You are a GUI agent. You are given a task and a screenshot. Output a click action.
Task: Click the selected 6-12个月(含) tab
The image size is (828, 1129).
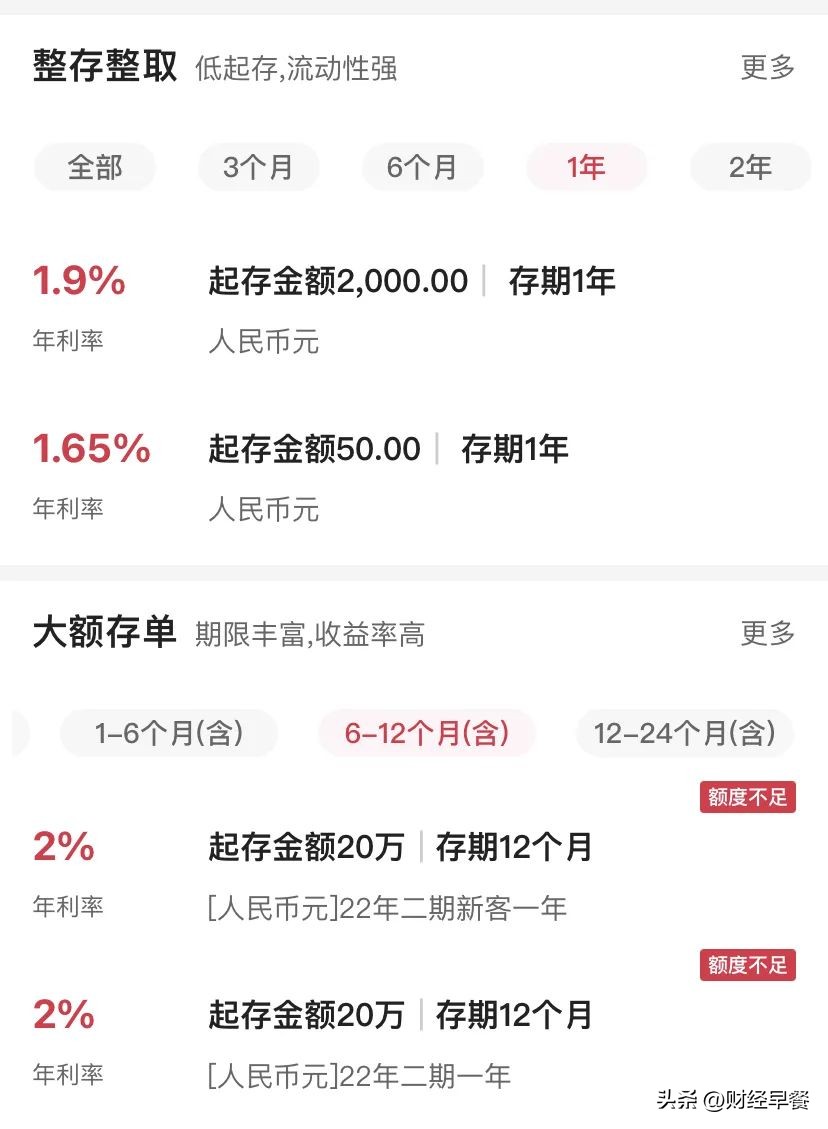(x=426, y=732)
